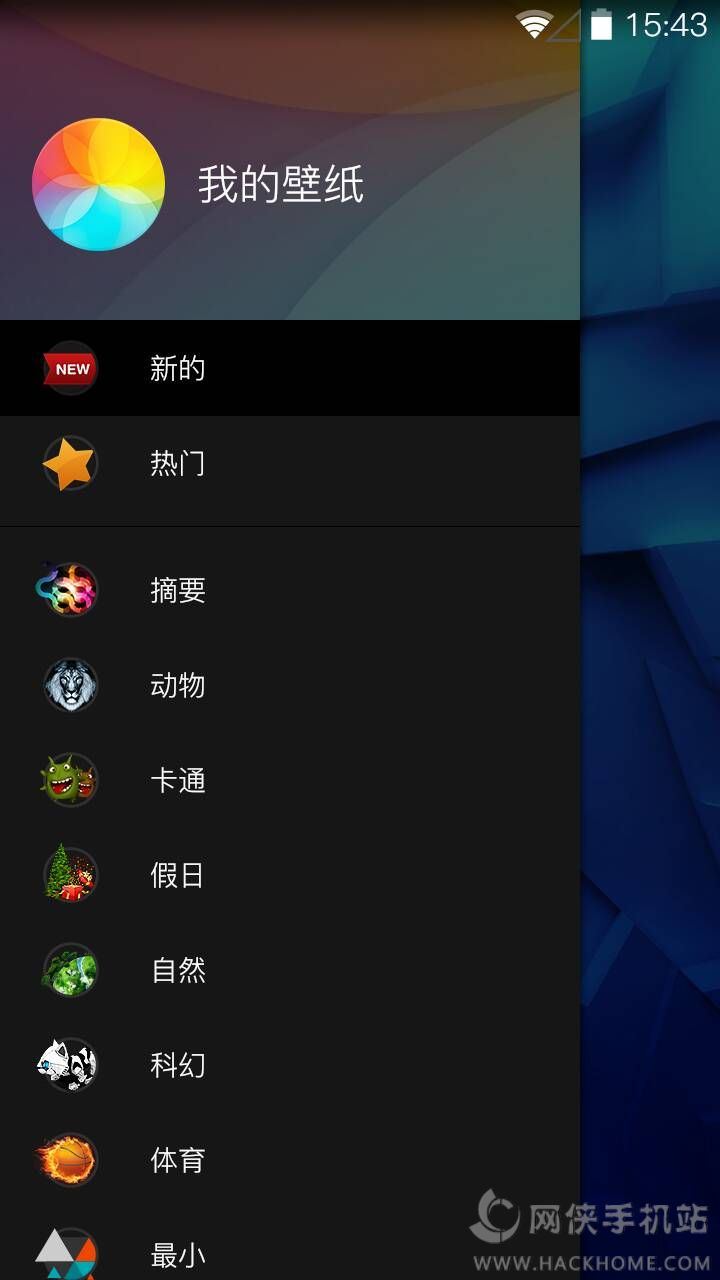720x1280 pixels.
Task: Open the 摘要 (Abstract) category
Action: point(178,590)
